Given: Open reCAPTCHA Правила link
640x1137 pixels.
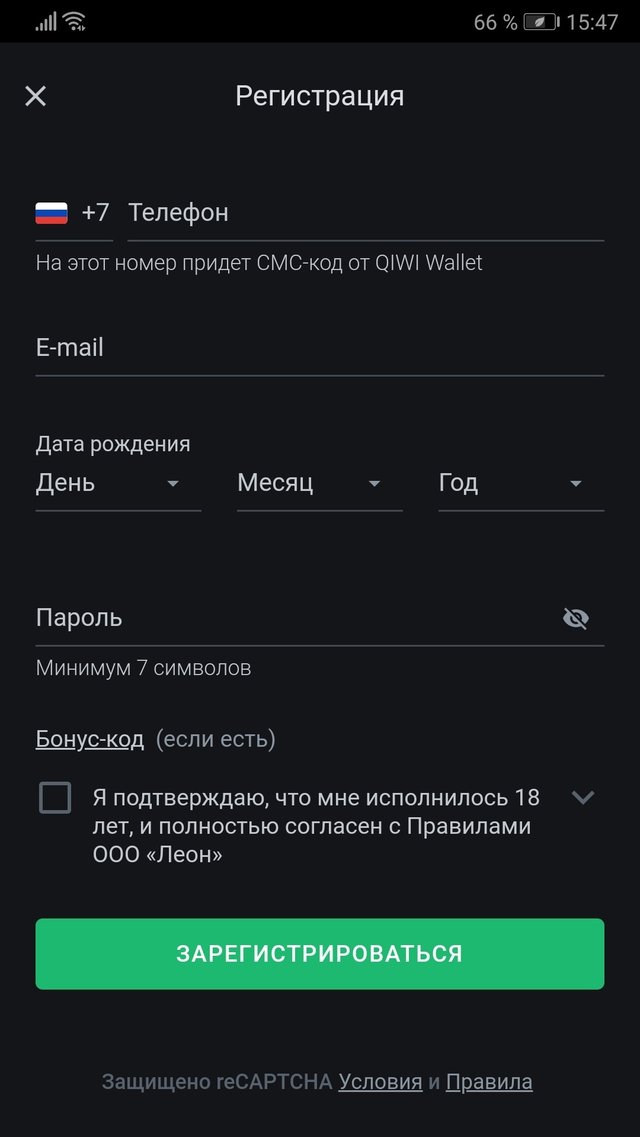Looking at the screenshot, I should [x=489, y=1082].
